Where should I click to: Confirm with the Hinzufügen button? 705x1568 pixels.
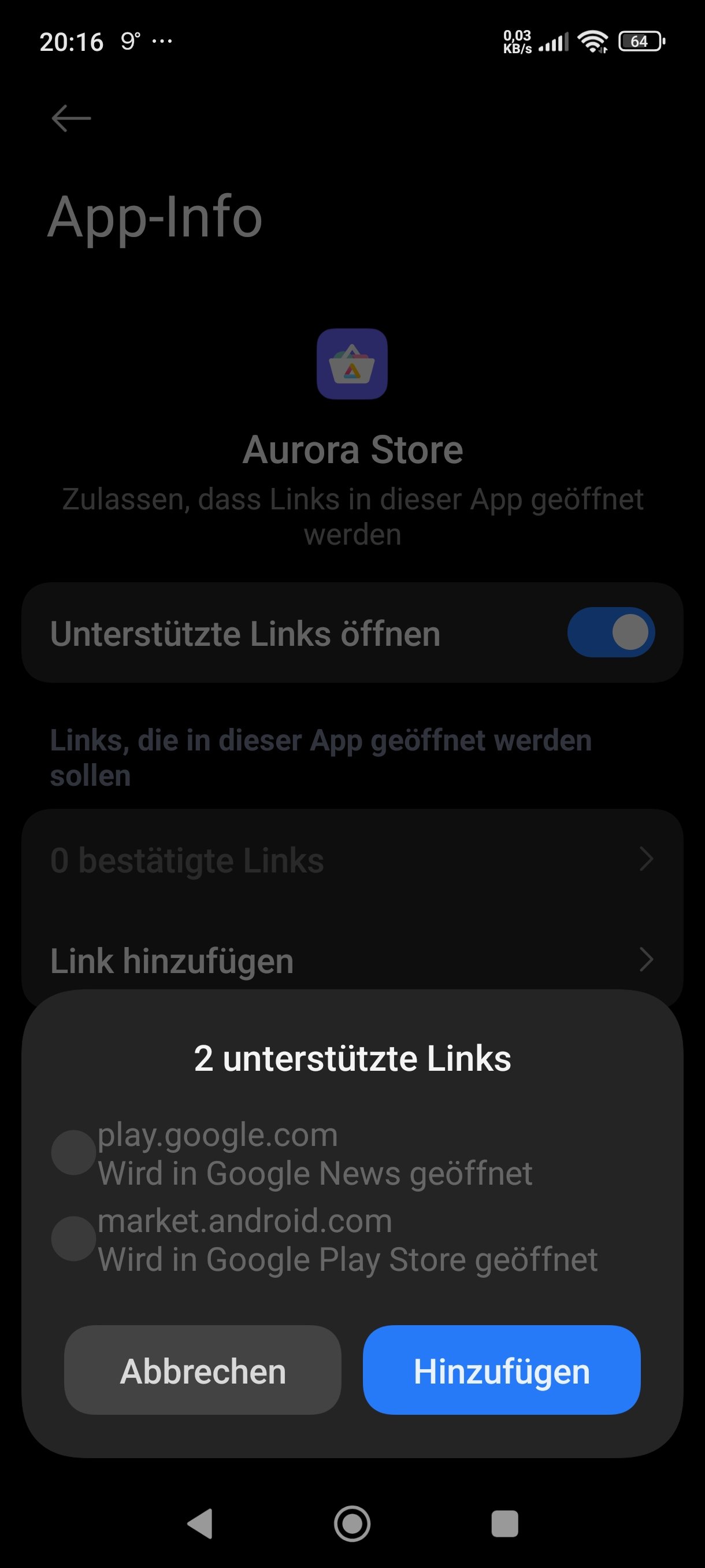[501, 1370]
